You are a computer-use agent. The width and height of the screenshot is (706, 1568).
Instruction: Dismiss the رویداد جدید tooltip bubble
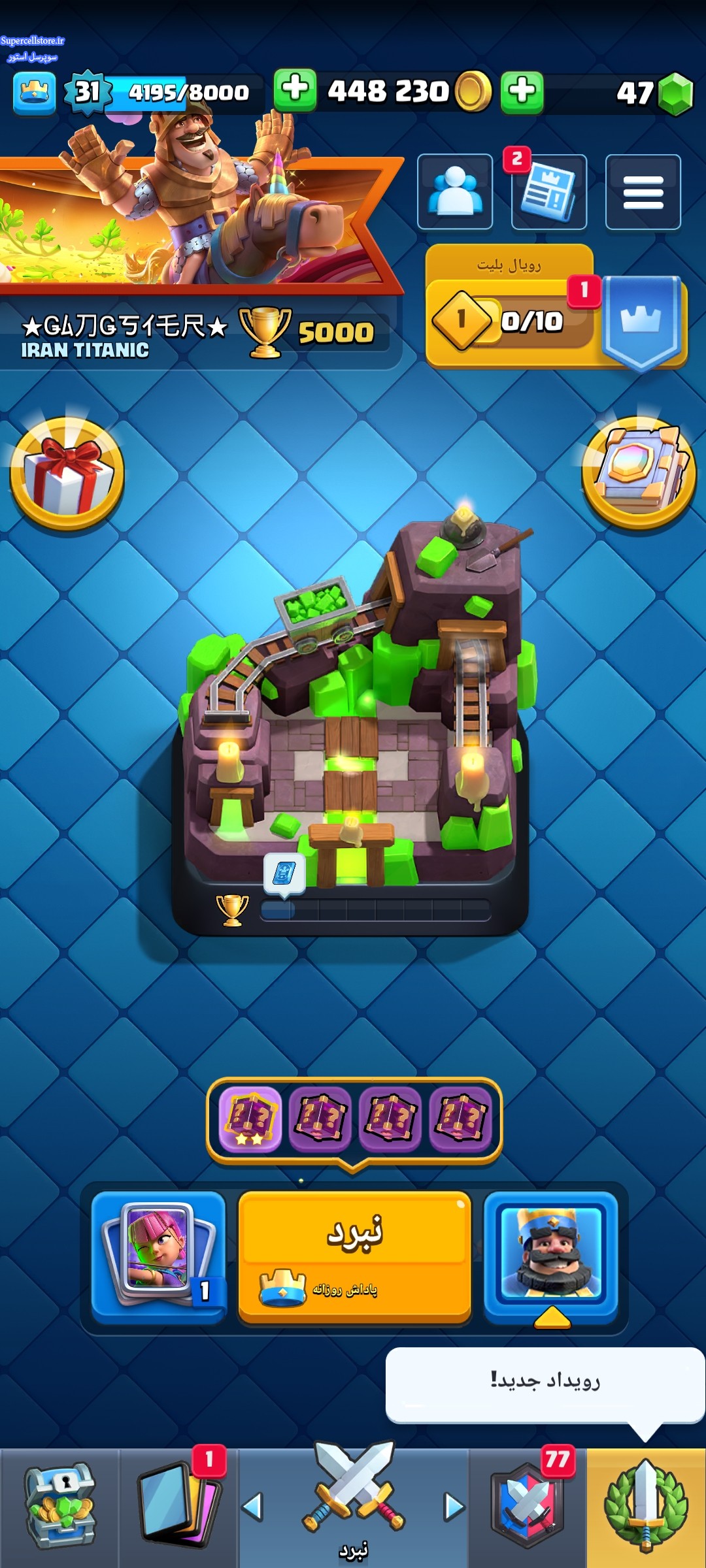click(x=545, y=1384)
